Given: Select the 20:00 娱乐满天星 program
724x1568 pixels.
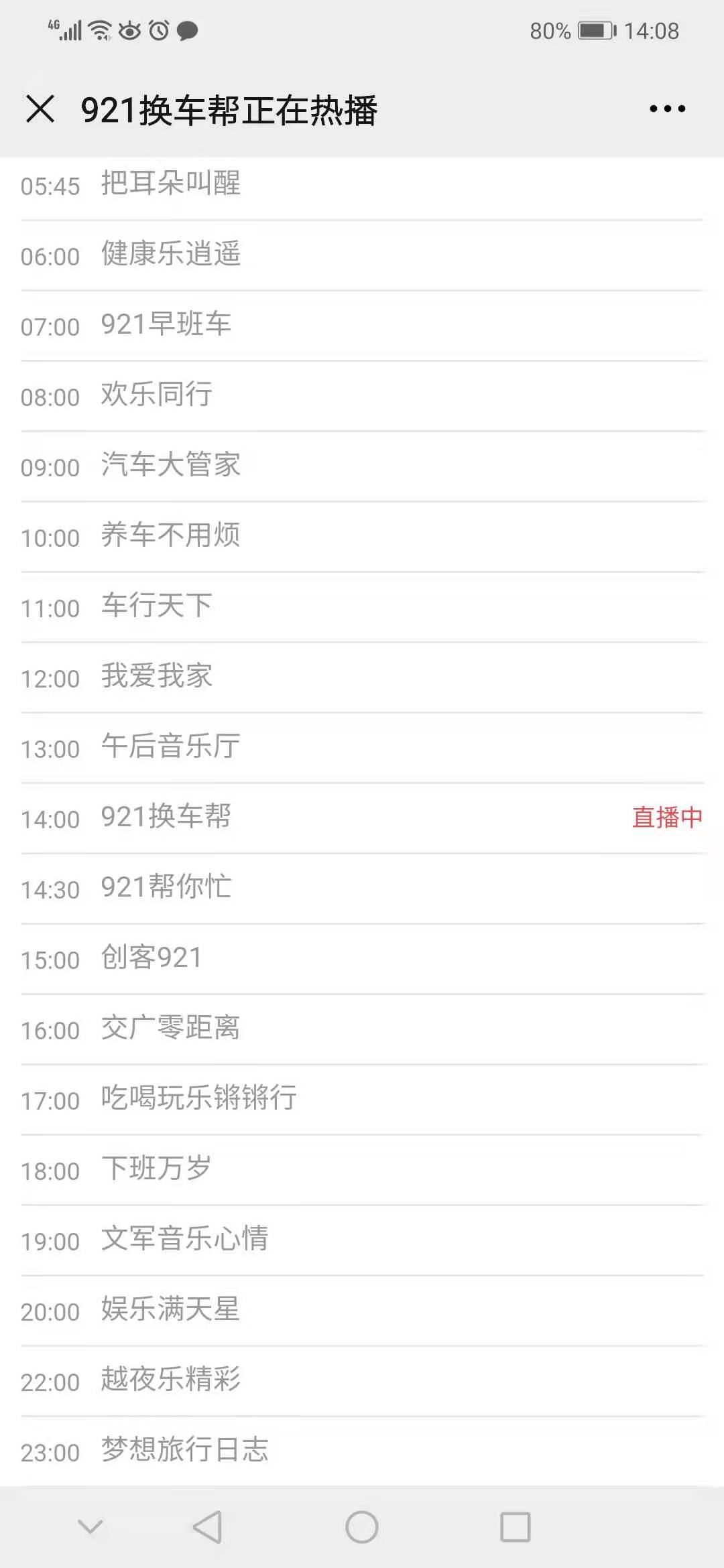Looking at the screenshot, I should (x=362, y=1311).
